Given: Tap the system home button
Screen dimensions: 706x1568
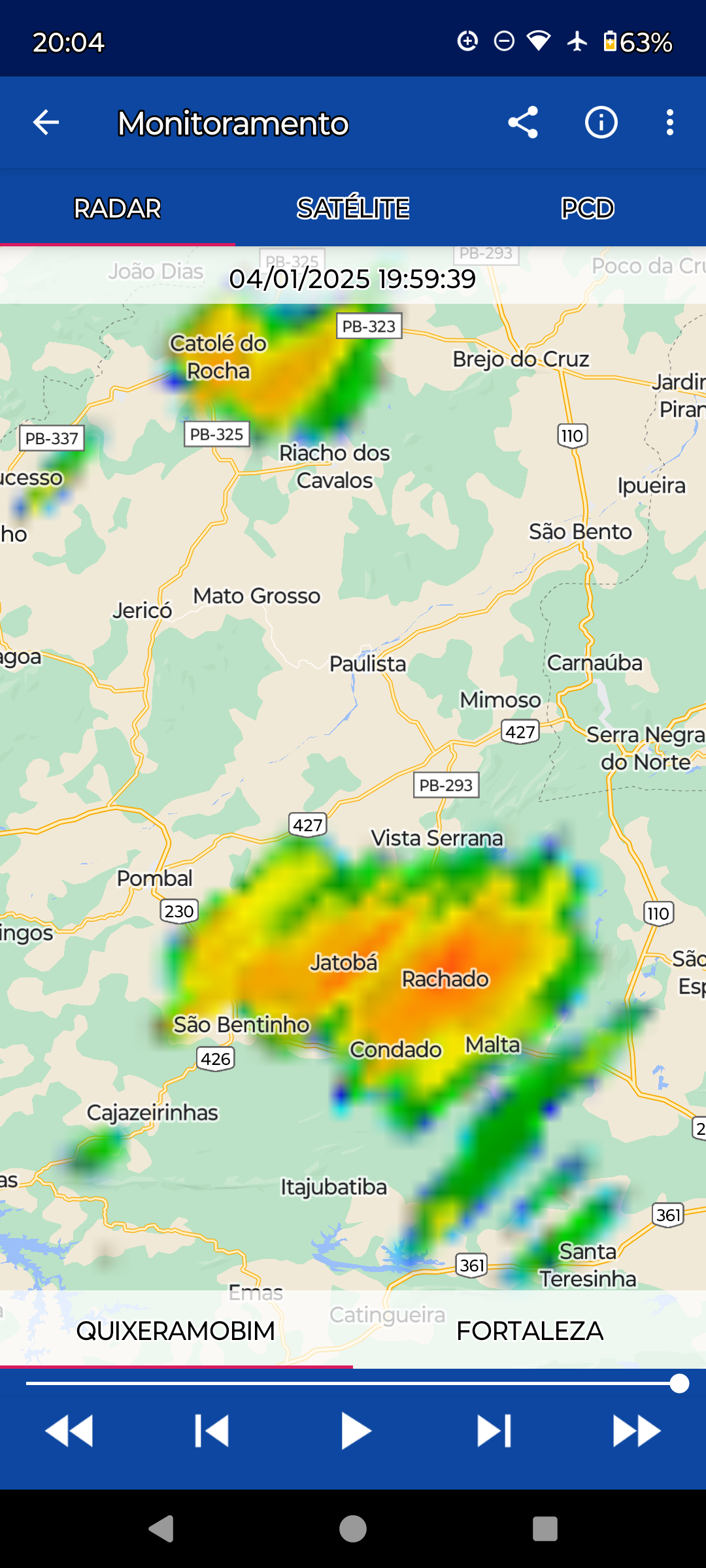Looking at the screenshot, I should 353,1529.
